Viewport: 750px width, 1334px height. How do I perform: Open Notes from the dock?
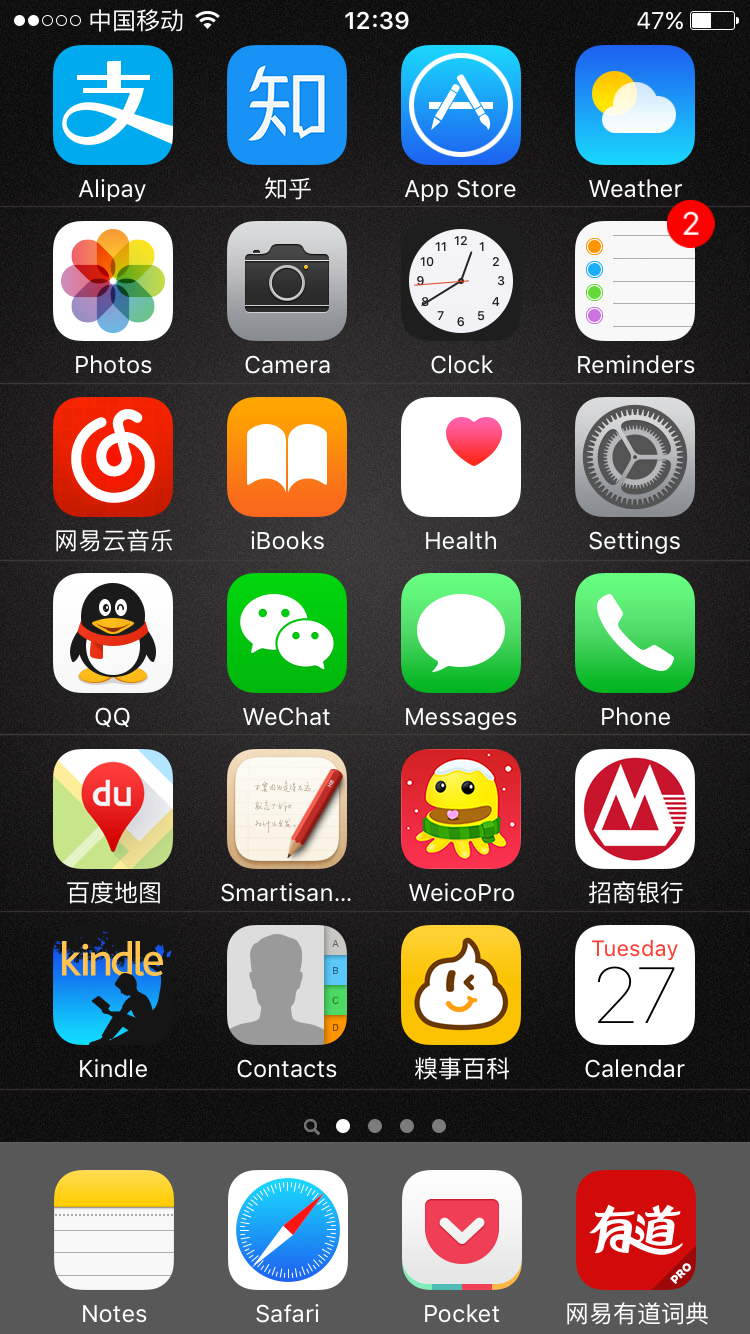[114, 1230]
